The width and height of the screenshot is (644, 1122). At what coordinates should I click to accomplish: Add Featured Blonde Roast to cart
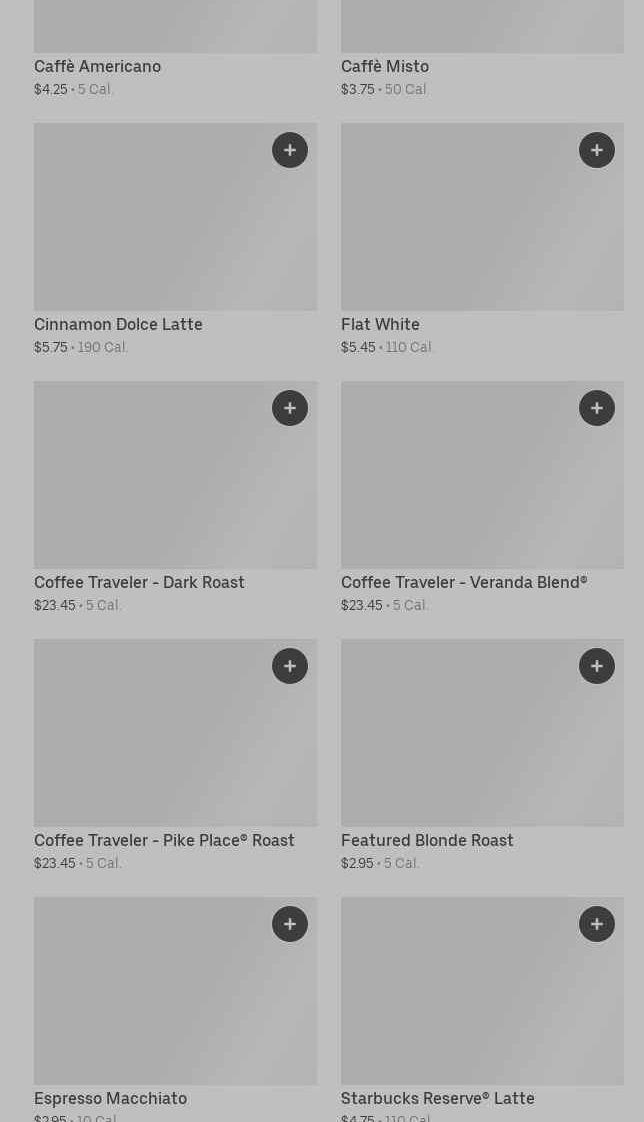point(597,666)
